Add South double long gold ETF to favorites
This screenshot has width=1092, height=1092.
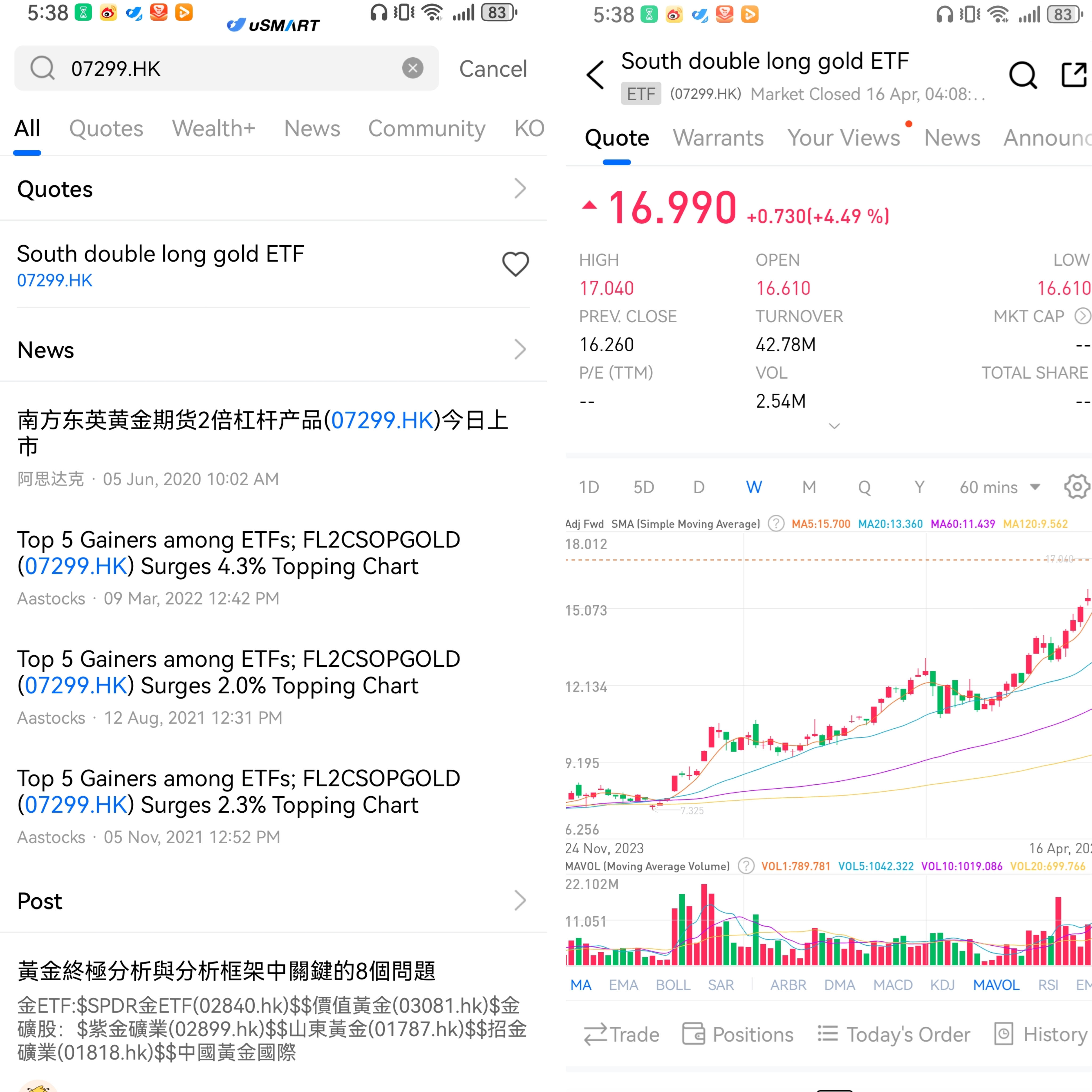(x=515, y=264)
